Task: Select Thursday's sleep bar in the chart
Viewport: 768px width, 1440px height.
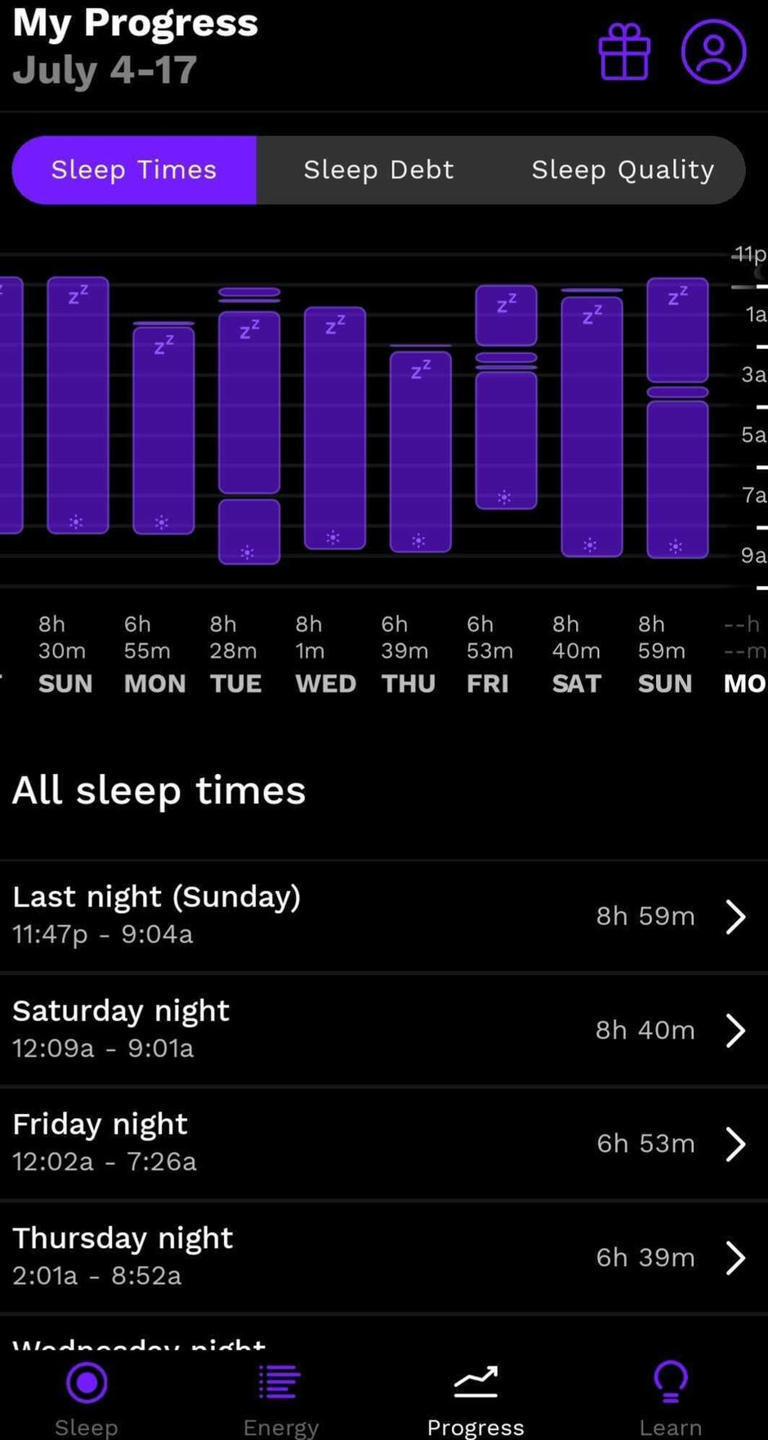Action: (x=420, y=450)
